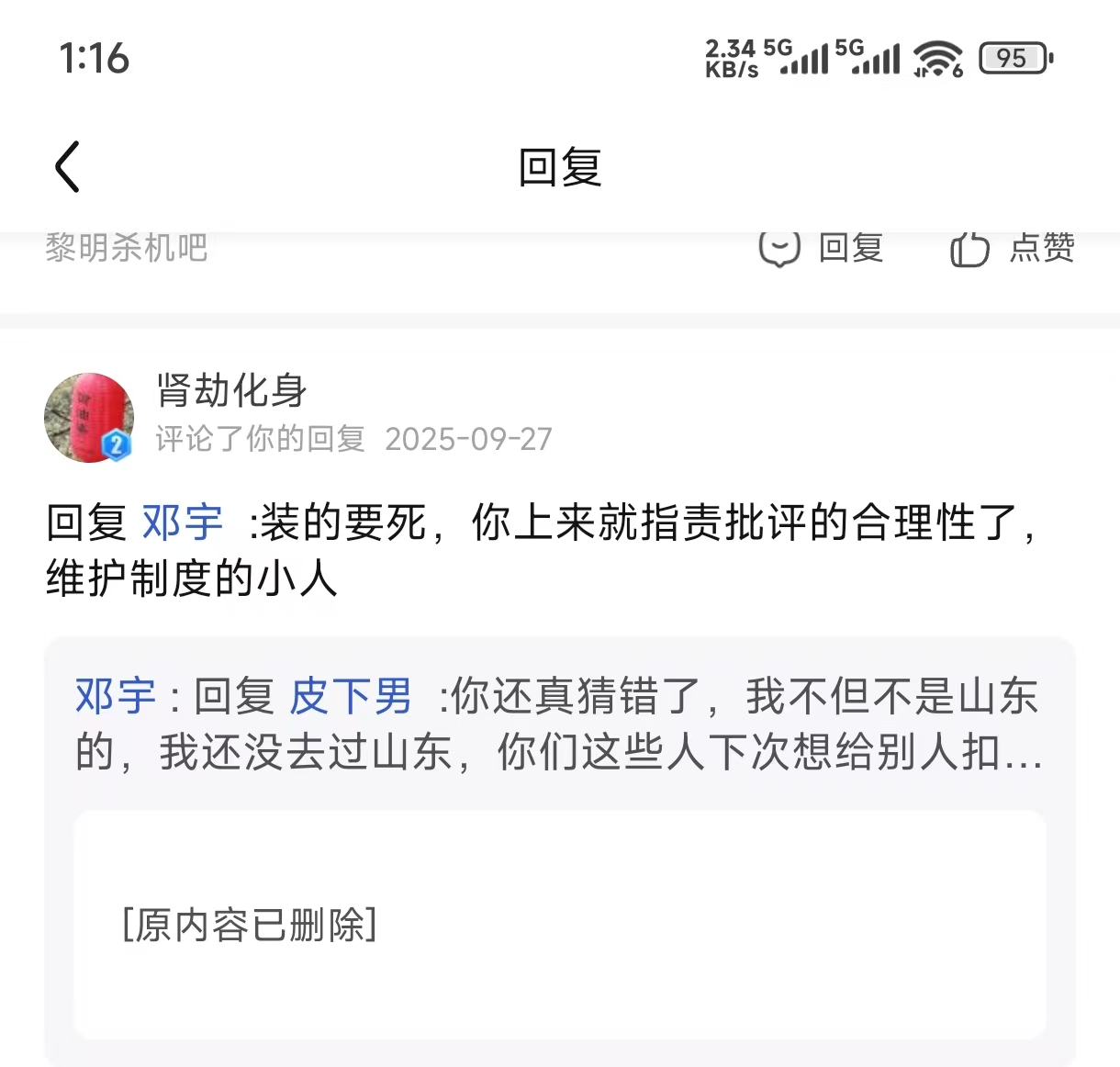This screenshot has height=1067, width=1120.
Task: Visit 皮下男's profile link
Action: coord(351,696)
